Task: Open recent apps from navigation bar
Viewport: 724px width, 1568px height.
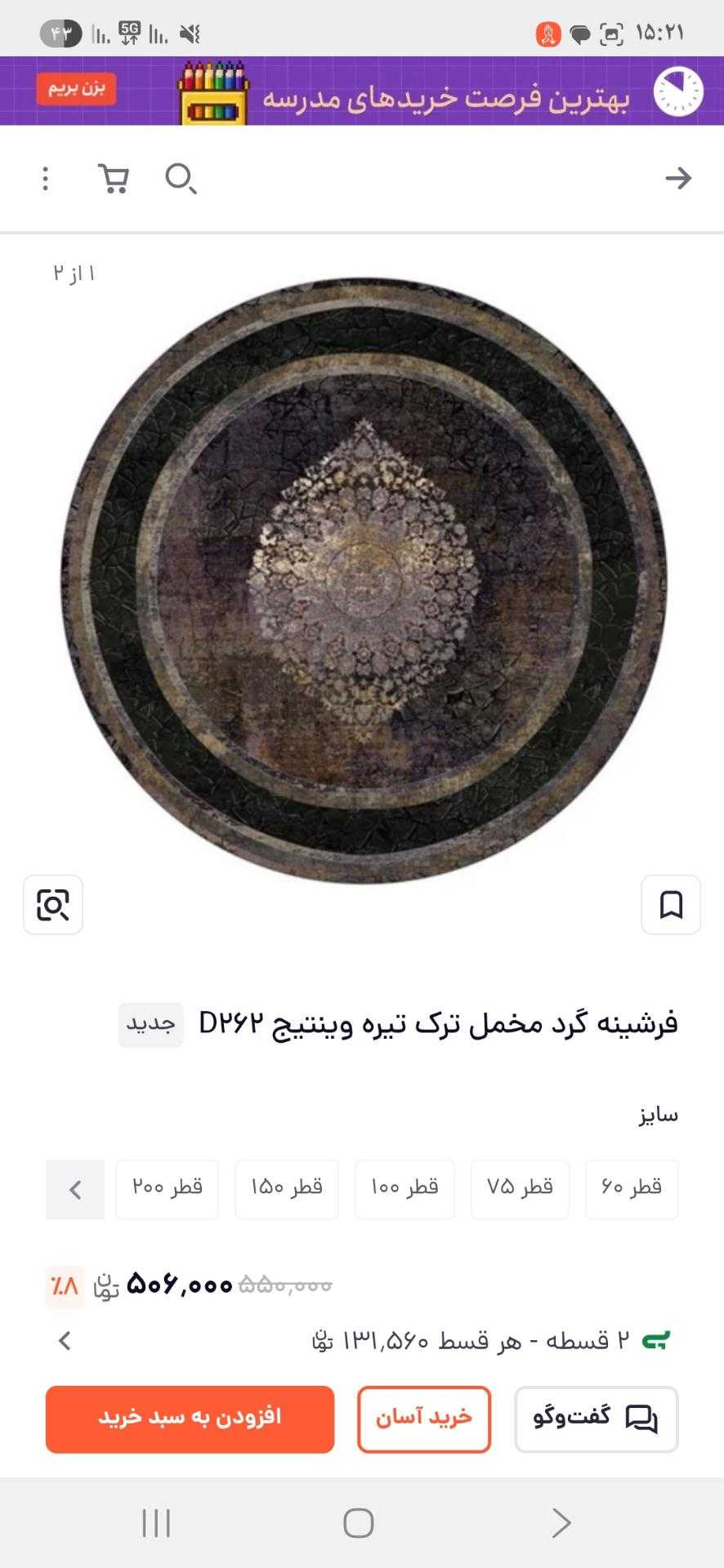Action: (156, 1523)
